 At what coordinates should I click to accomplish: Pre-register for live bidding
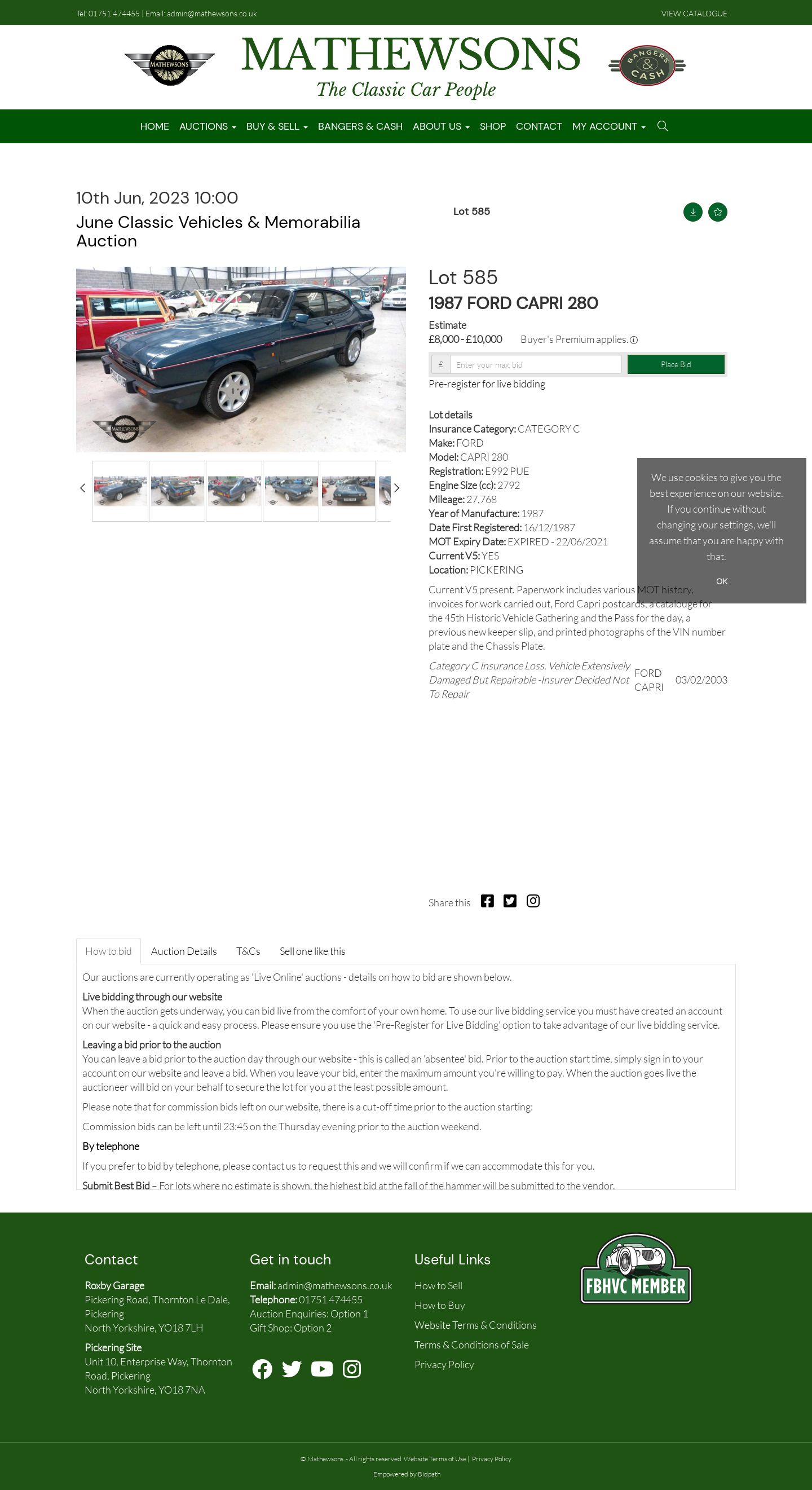[487, 384]
